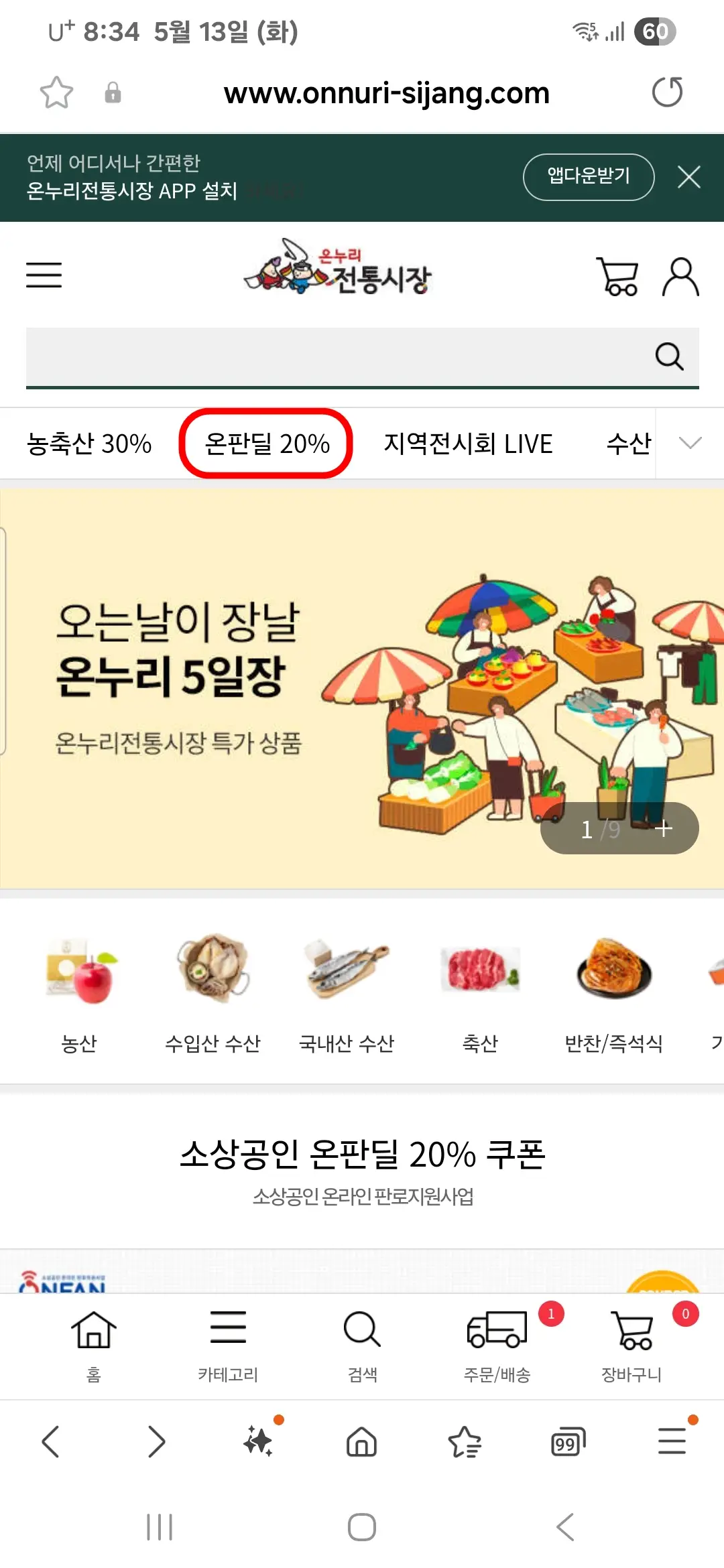The image size is (724, 1568).
Task: Open the shopping cart icon in the header
Action: 618,275
